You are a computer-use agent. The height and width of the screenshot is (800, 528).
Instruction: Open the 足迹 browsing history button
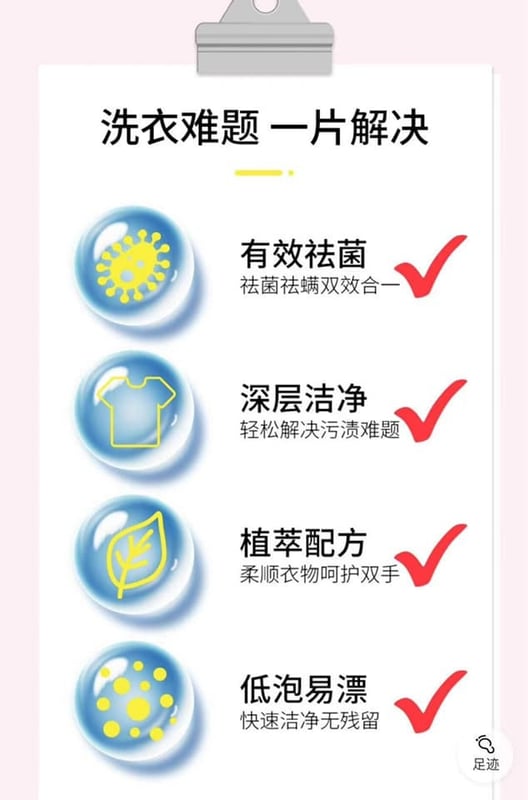[x=485, y=754]
